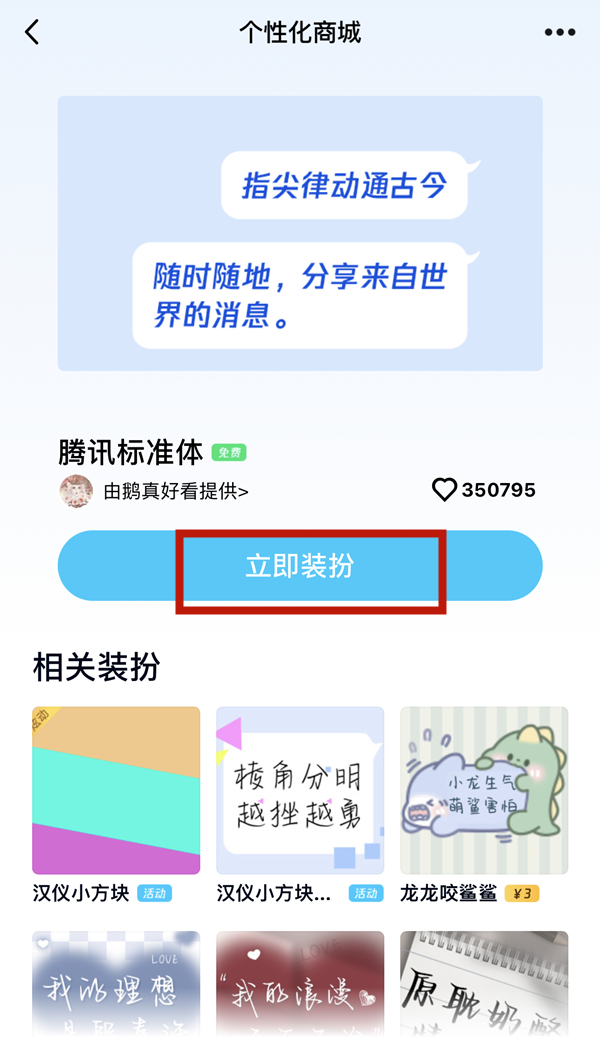Open the 龙龙咬鲨鲨 font card

(484, 790)
